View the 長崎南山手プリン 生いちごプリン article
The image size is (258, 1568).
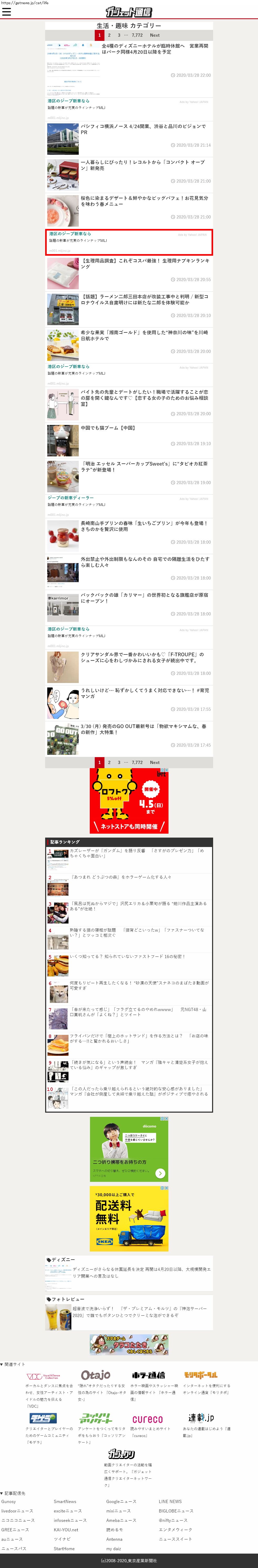[x=144, y=526]
